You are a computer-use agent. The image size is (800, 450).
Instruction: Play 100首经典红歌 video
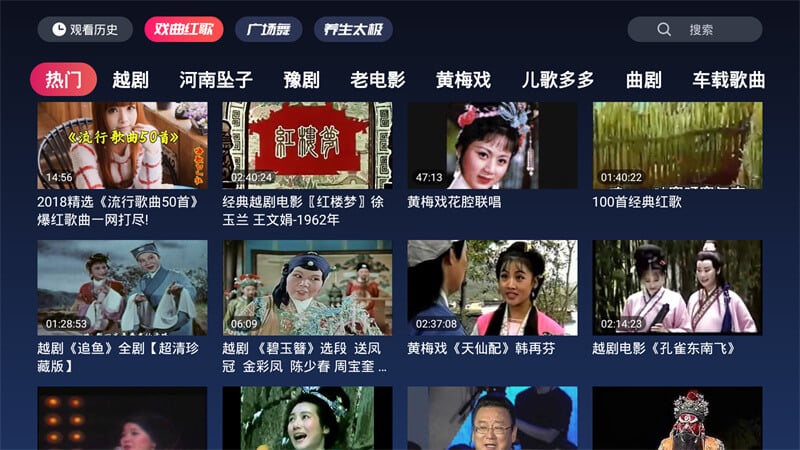point(677,146)
